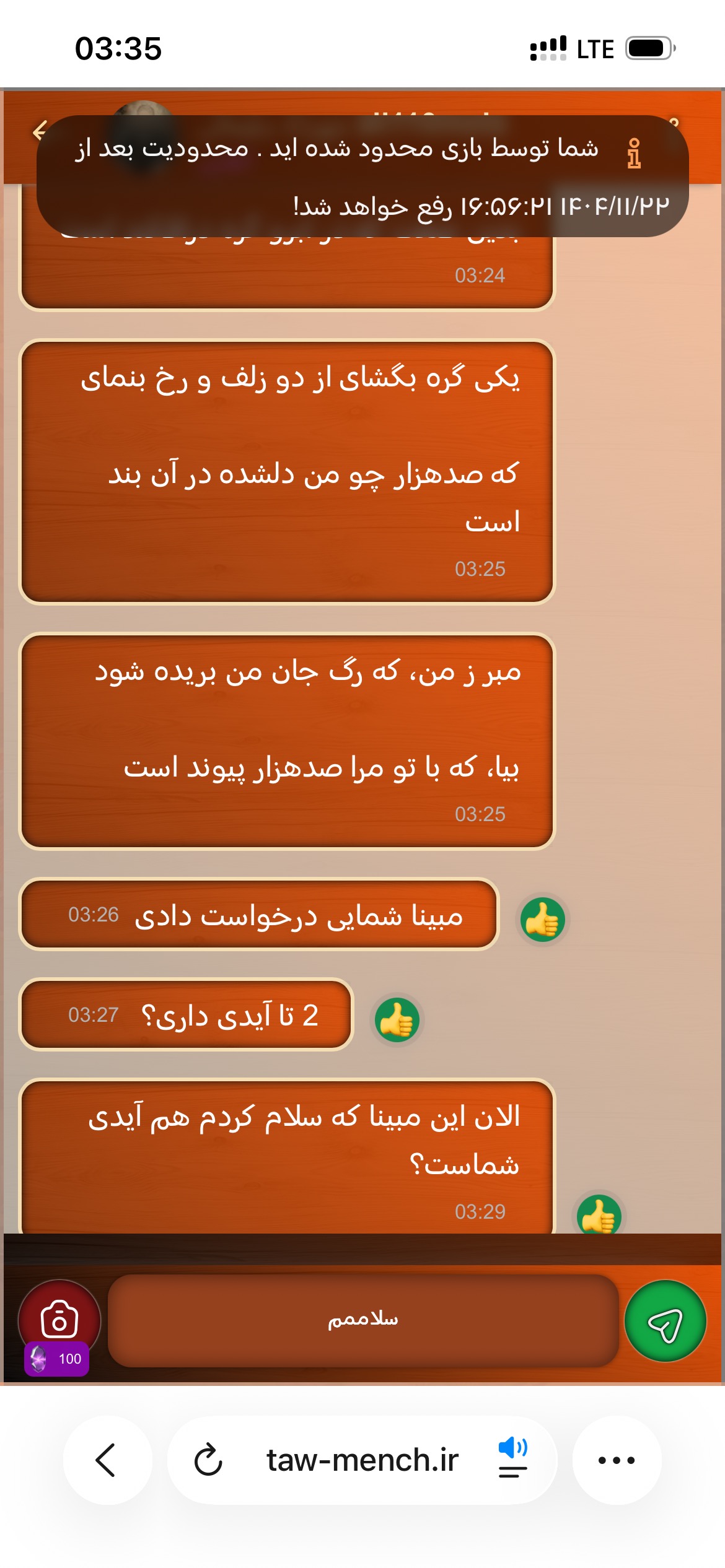Viewport: 725px width, 1568px height.
Task: Navigate back in the browser
Action: click(107, 1460)
